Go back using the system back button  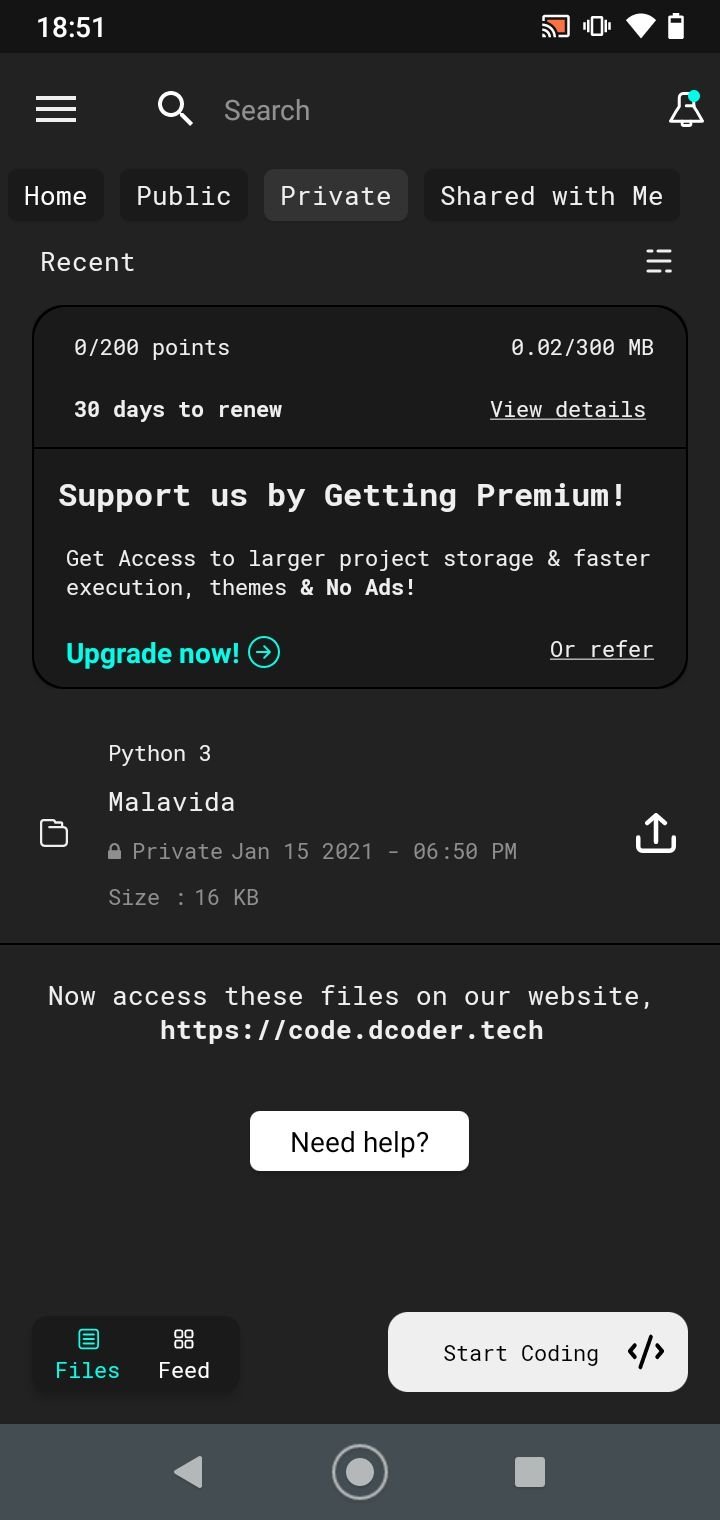(x=188, y=1471)
